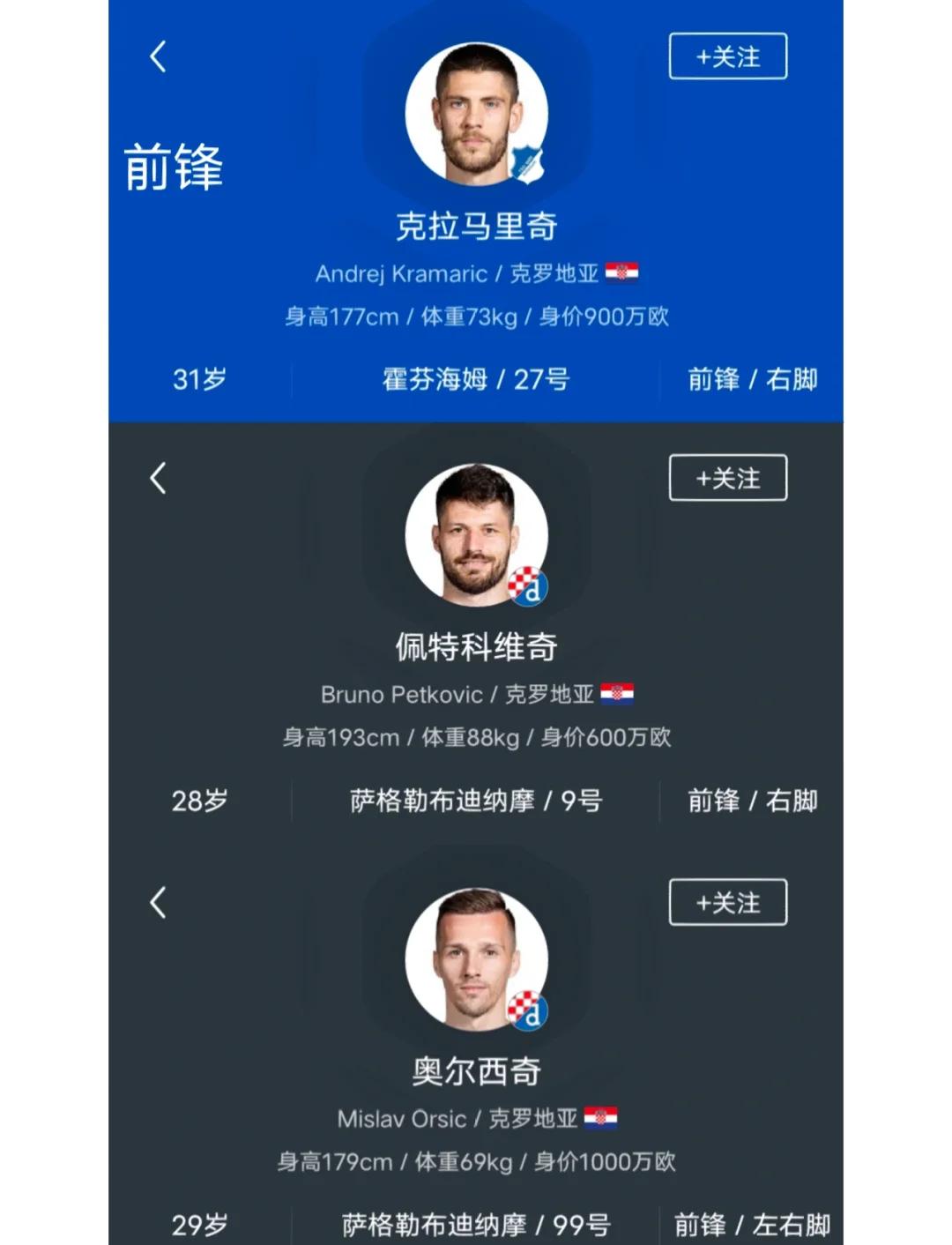Follow Petkovic via the +关注 button

(x=728, y=477)
